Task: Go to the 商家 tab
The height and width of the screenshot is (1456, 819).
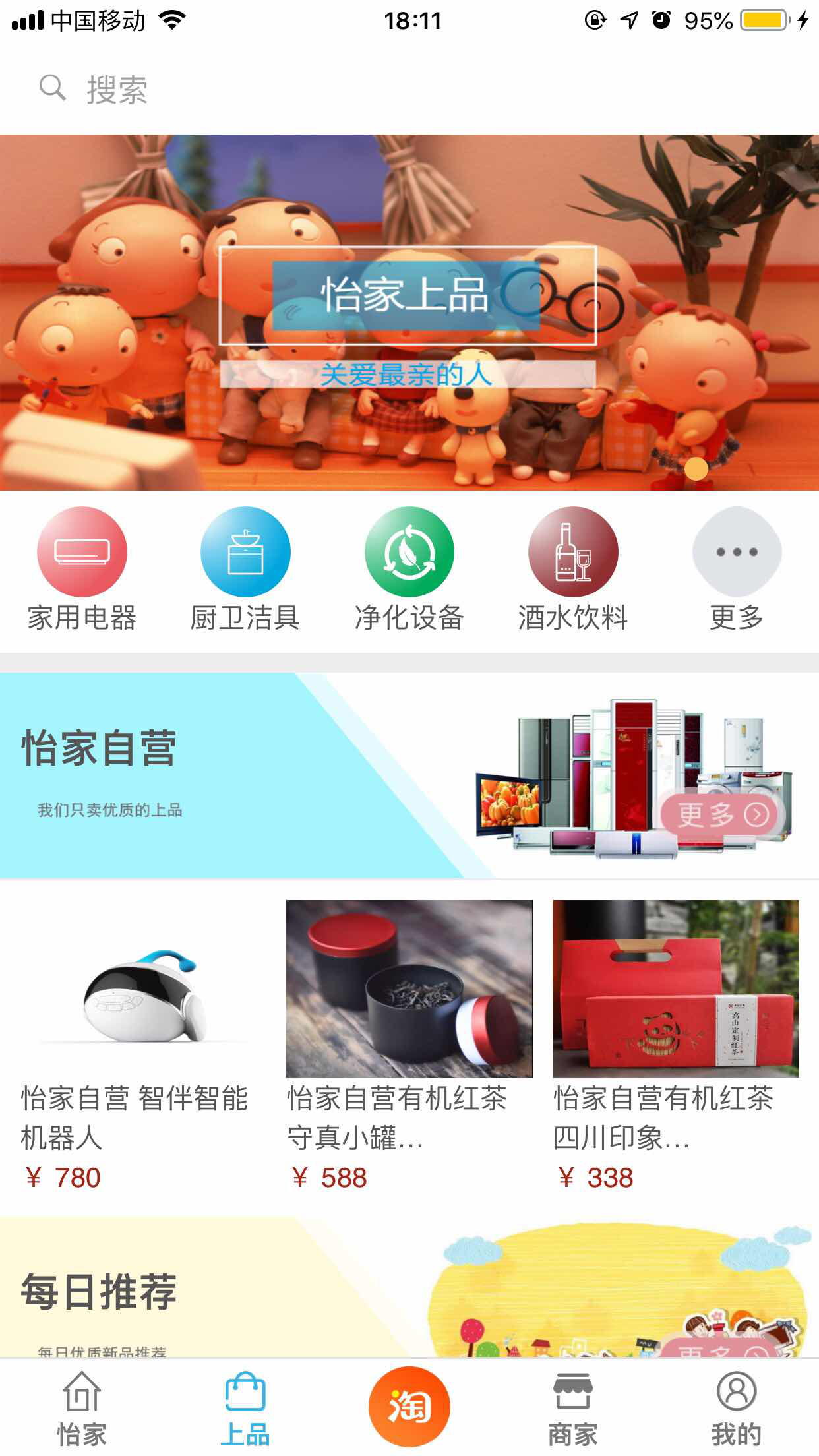Action: coord(572,1409)
